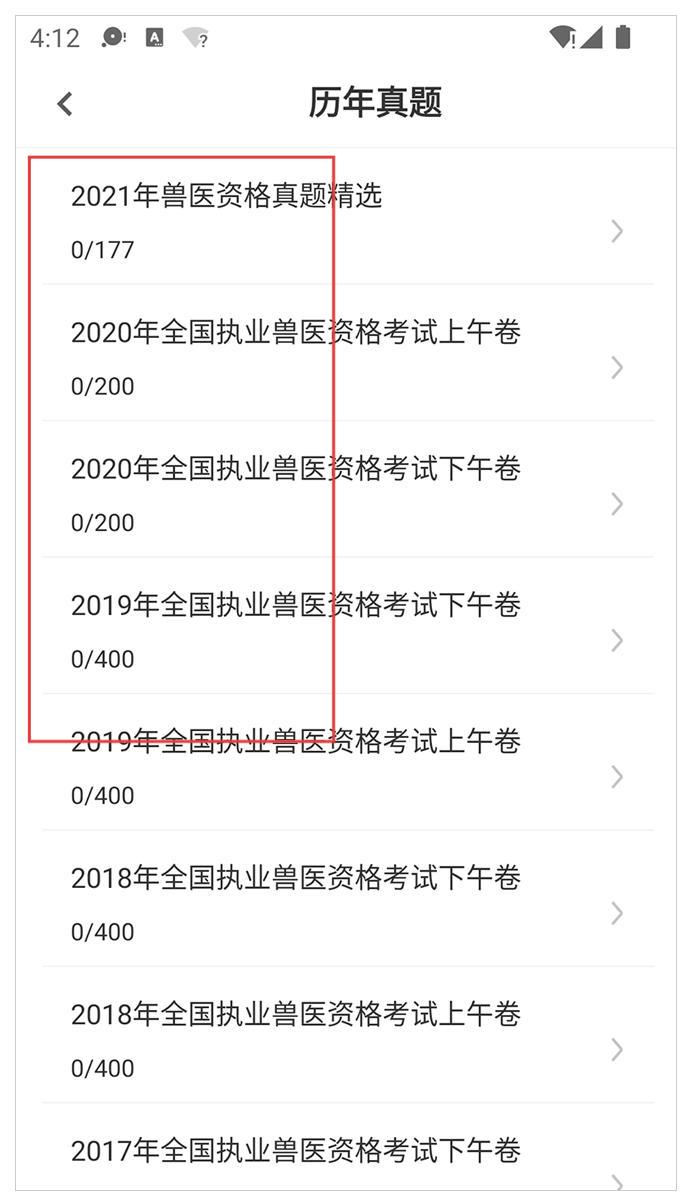Open 2018年全国执业兽医资格考试下午卷
680x1197 pixels.
pos(348,899)
